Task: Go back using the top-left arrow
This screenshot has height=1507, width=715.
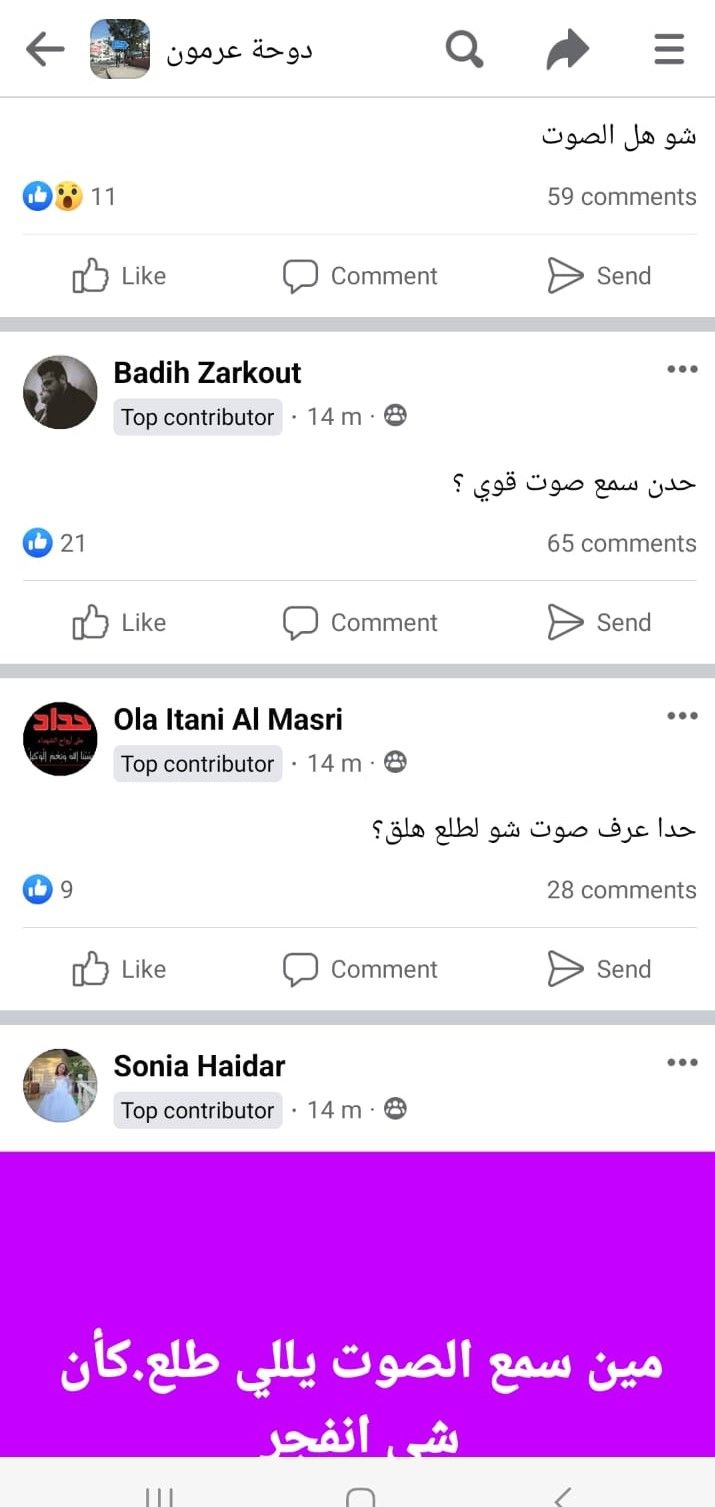Action: (x=45, y=49)
